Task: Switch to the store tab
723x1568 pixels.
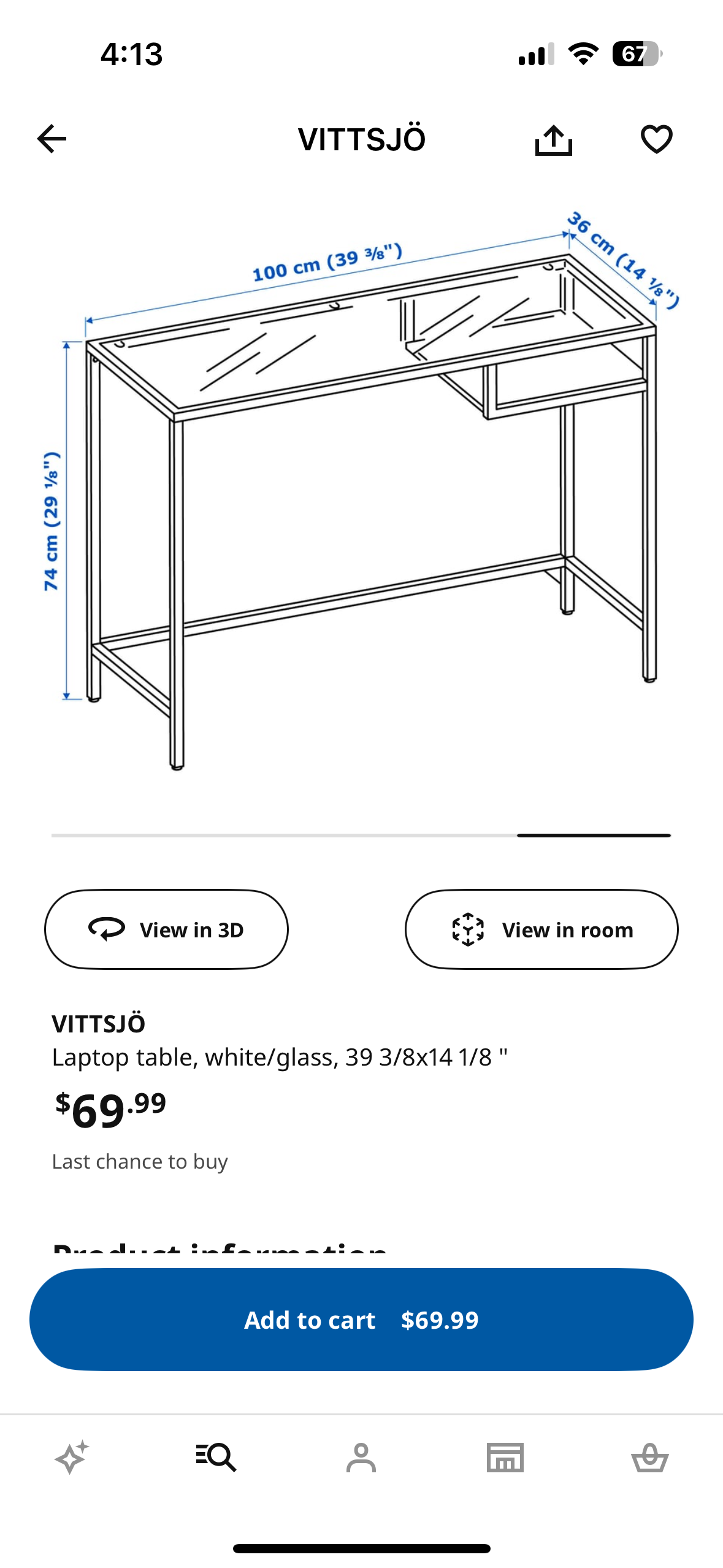Action: coord(505,1457)
